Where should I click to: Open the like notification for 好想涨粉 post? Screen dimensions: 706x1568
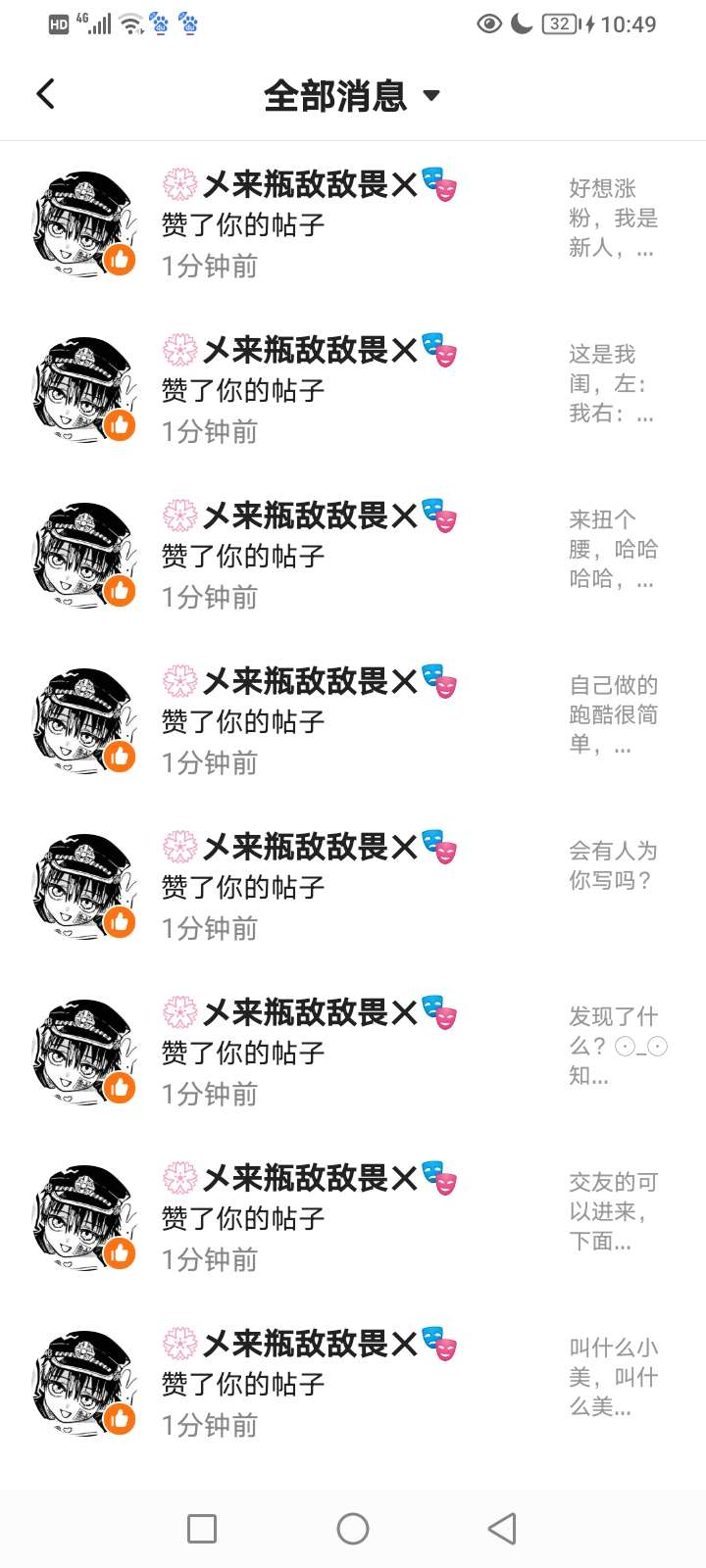[x=353, y=224]
